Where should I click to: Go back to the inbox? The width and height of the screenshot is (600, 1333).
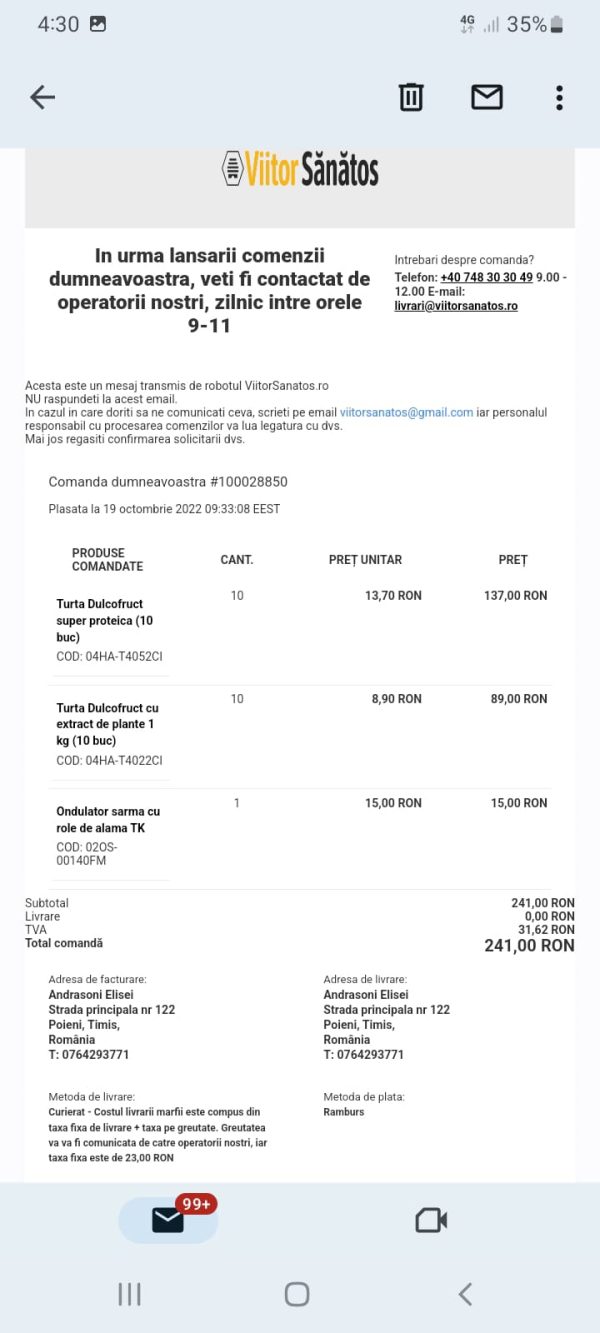click(x=42, y=97)
